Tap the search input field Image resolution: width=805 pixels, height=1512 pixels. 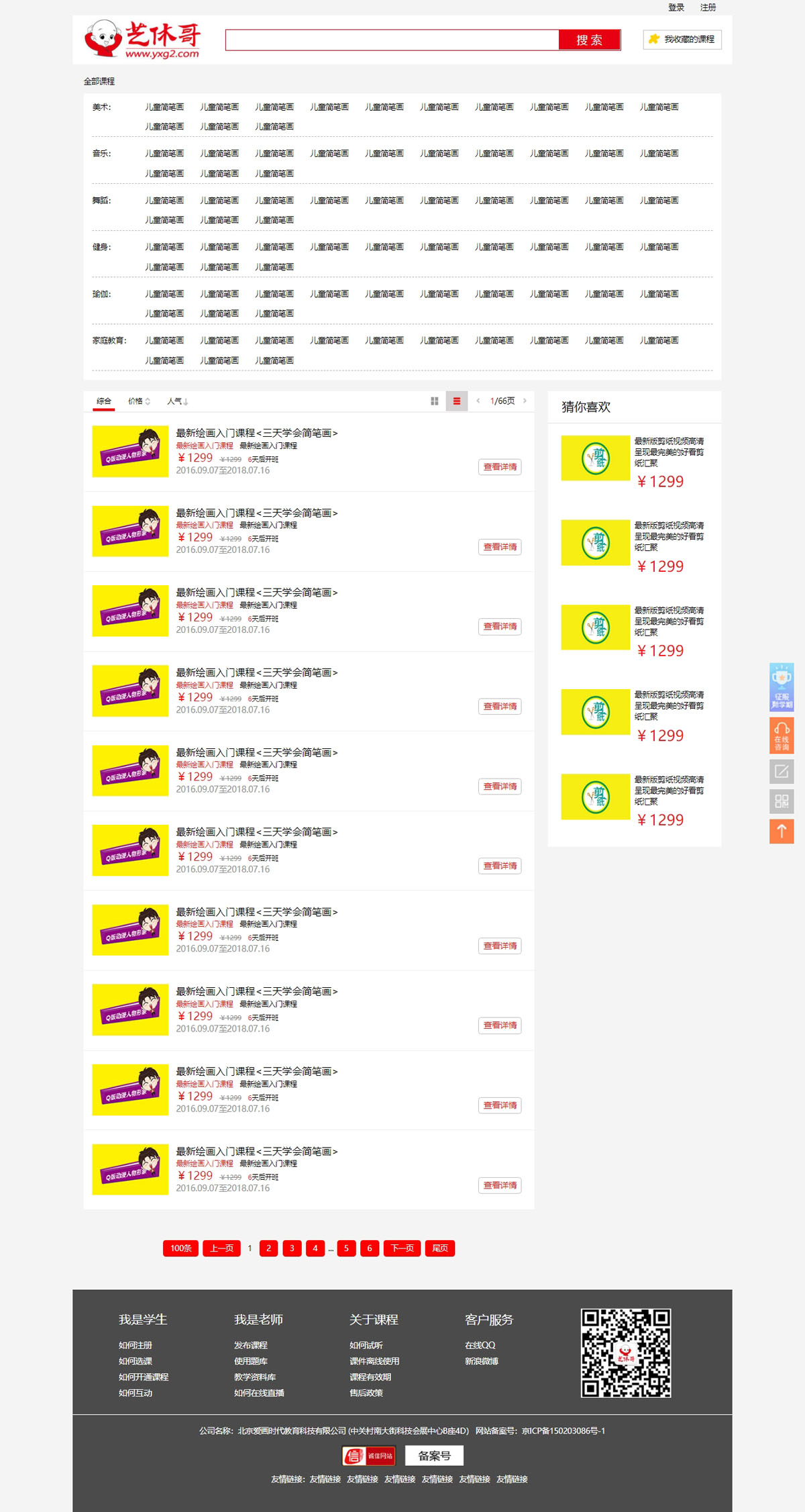392,40
